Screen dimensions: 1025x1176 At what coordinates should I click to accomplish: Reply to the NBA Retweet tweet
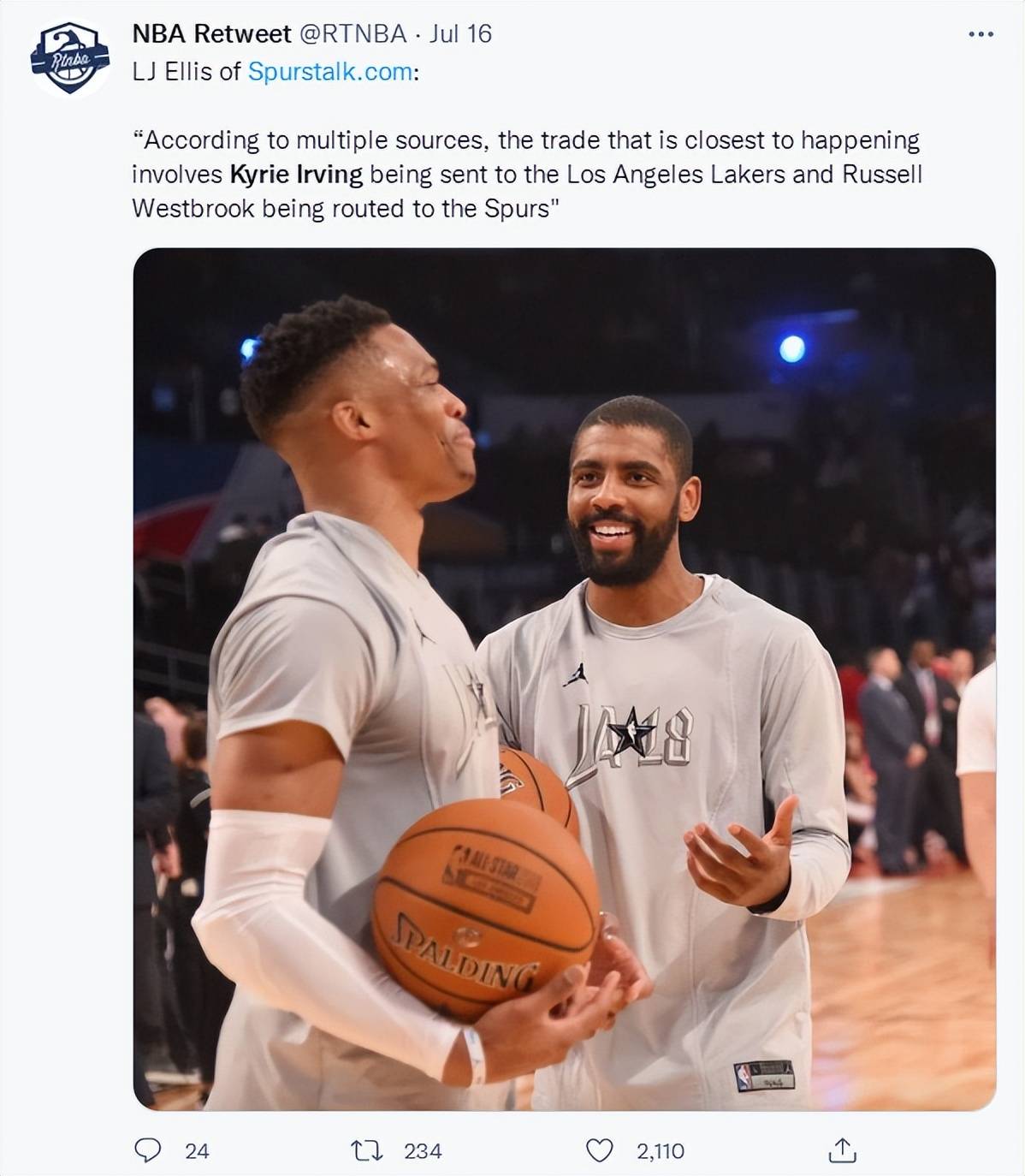148,1150
